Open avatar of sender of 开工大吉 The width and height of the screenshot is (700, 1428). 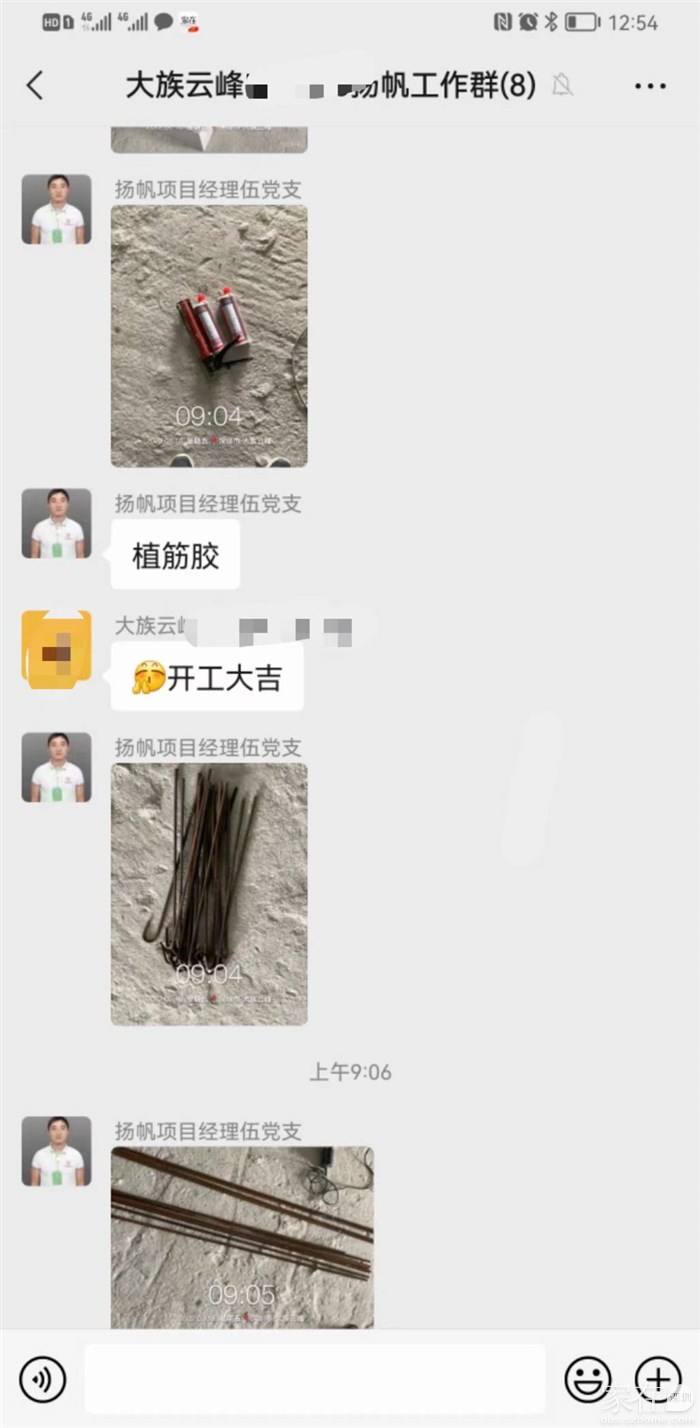click(57, 646)
